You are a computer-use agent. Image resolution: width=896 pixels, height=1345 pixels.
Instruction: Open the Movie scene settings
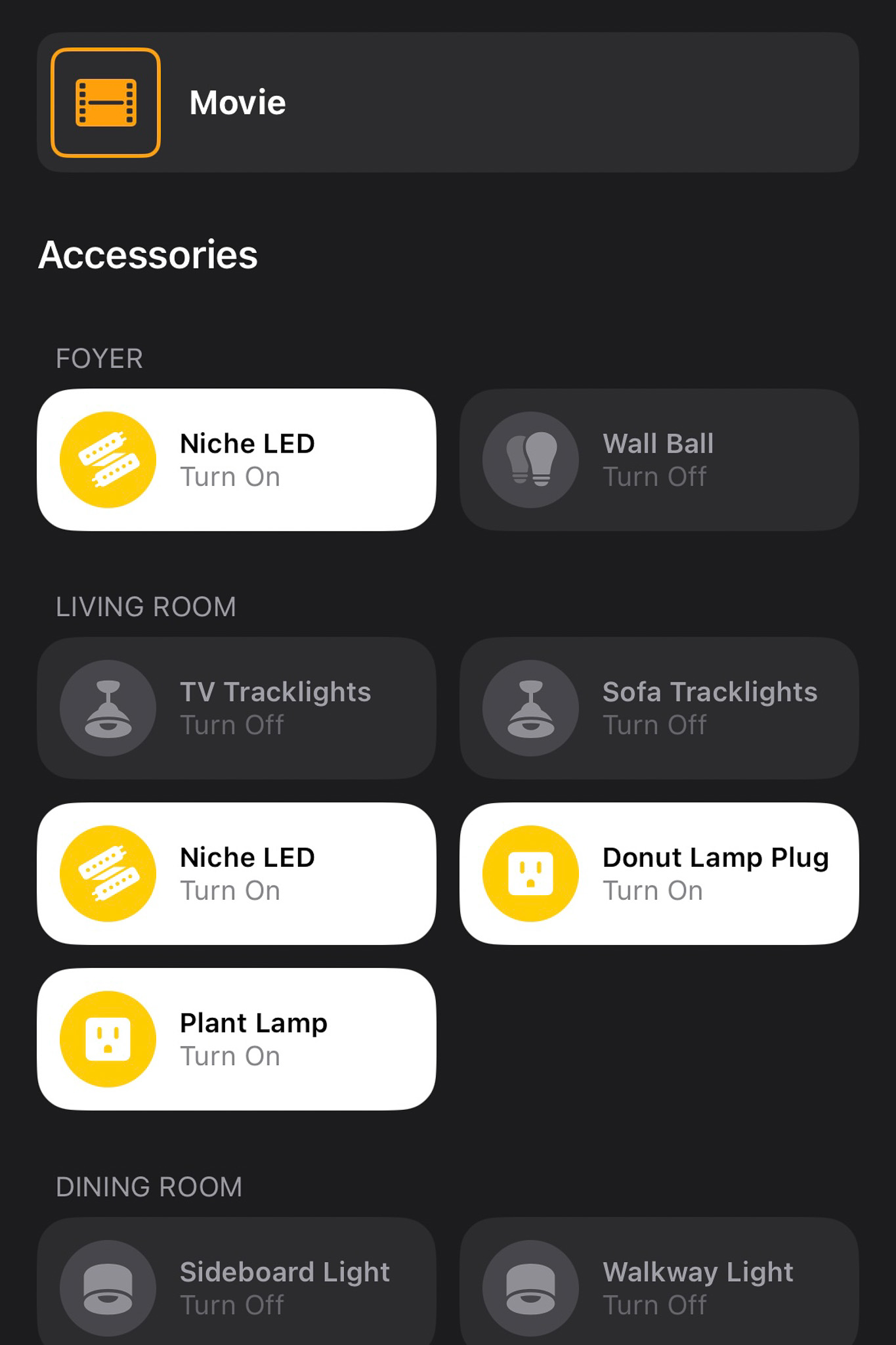pyautogui.click(x=448, y=102)
